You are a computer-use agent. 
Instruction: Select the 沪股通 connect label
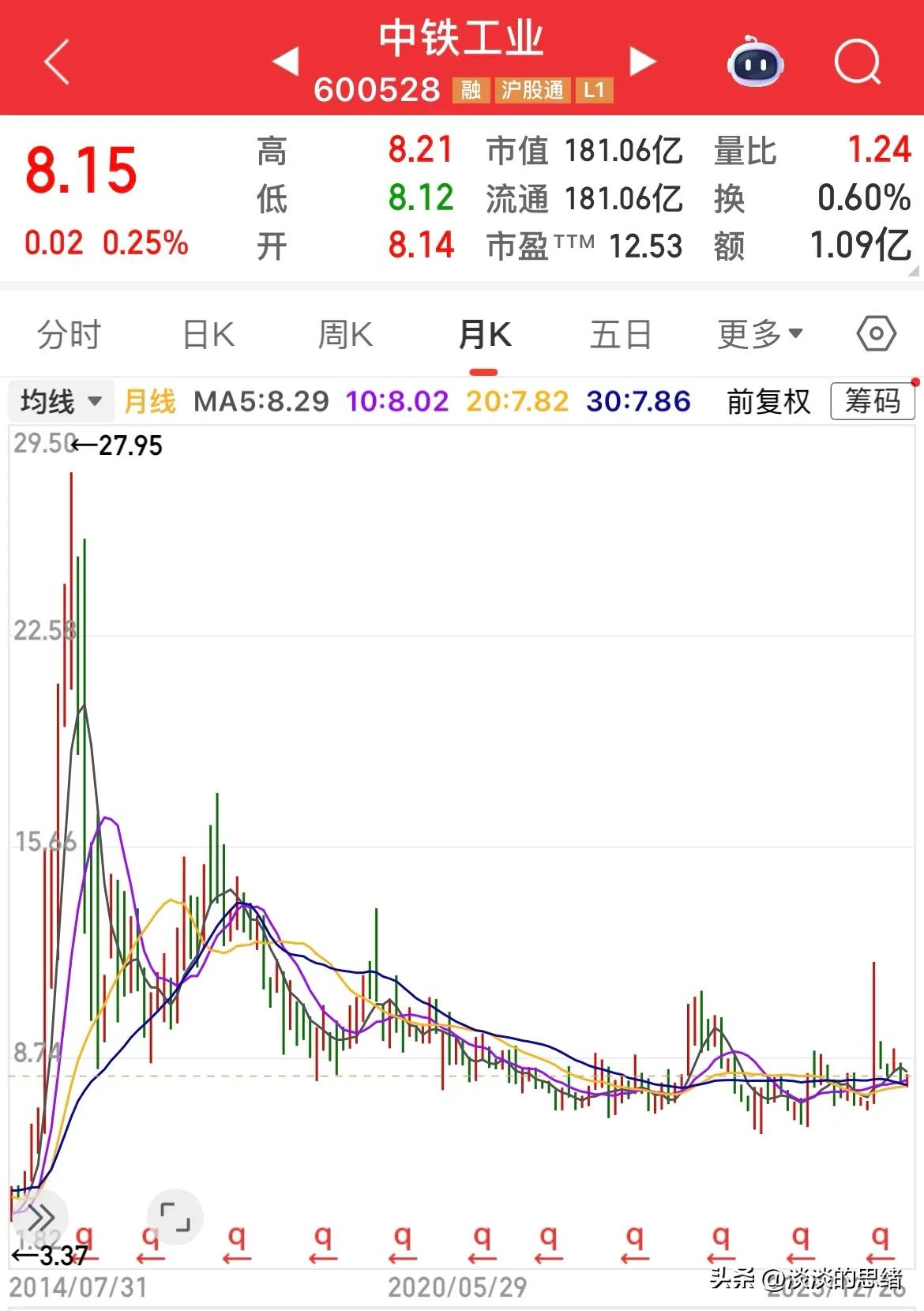pos(532,90)
